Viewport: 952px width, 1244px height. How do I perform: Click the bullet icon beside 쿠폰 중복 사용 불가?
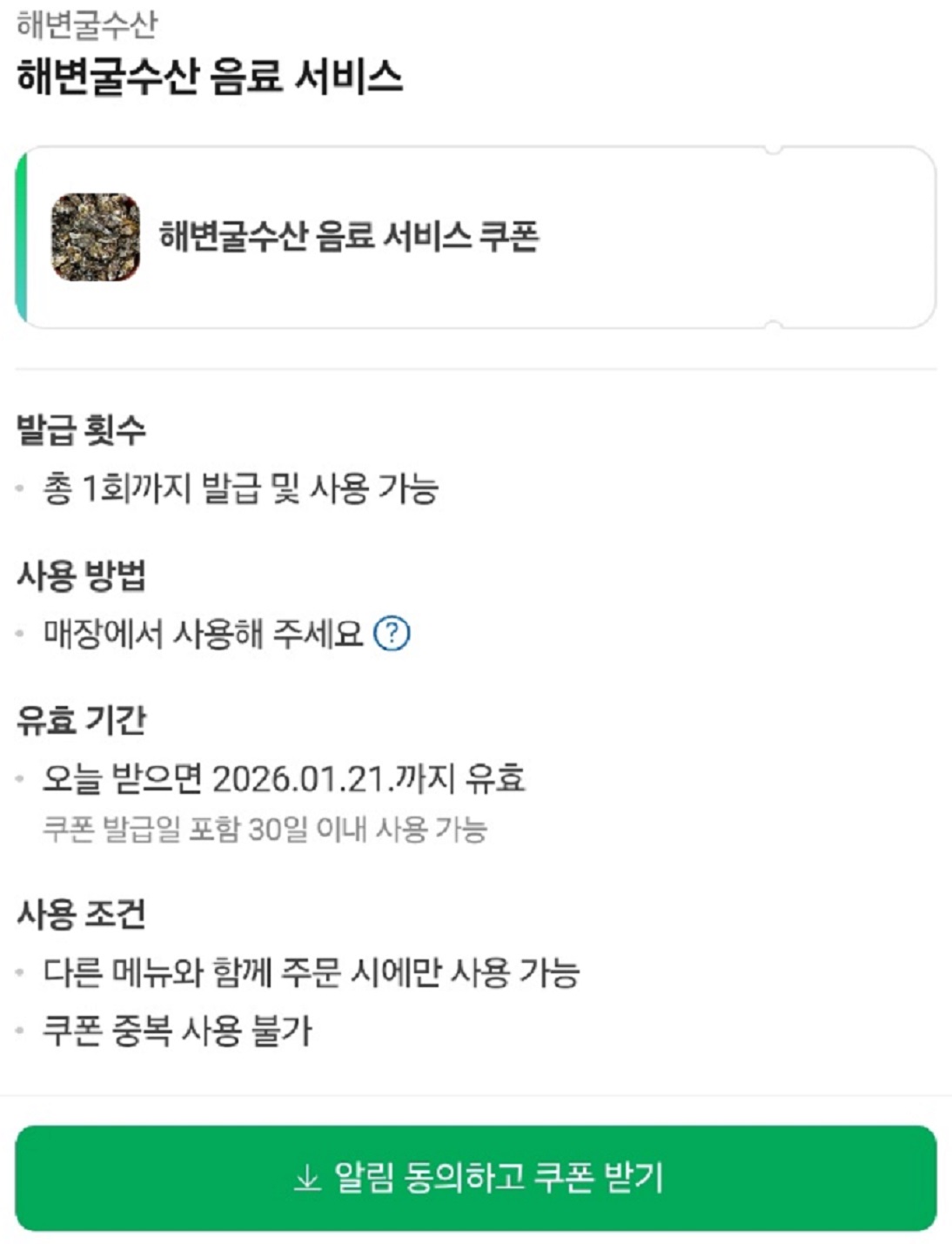pos(19,1030)
